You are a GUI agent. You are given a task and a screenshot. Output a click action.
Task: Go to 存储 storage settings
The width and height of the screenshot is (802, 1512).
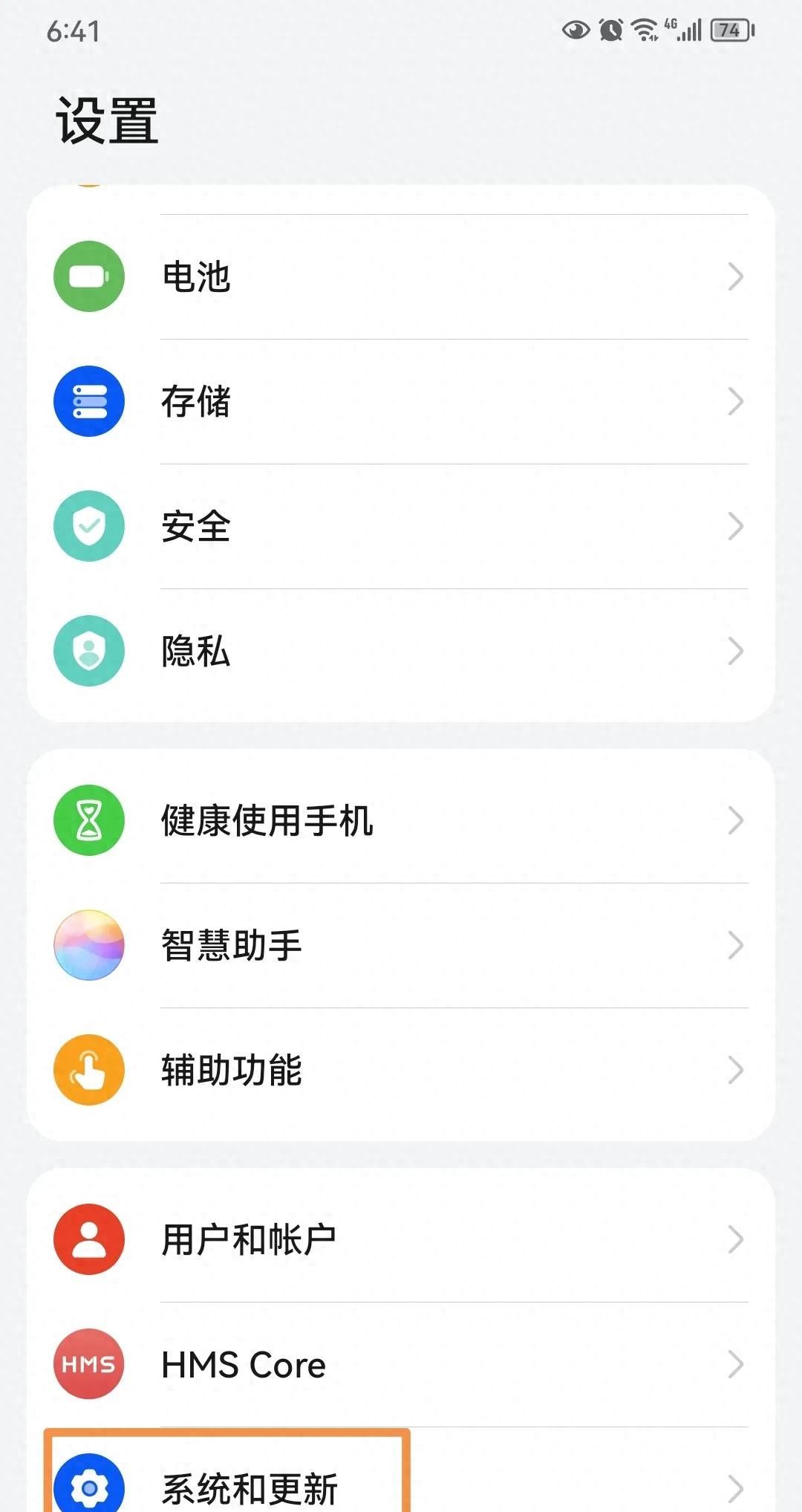point(401,401)
